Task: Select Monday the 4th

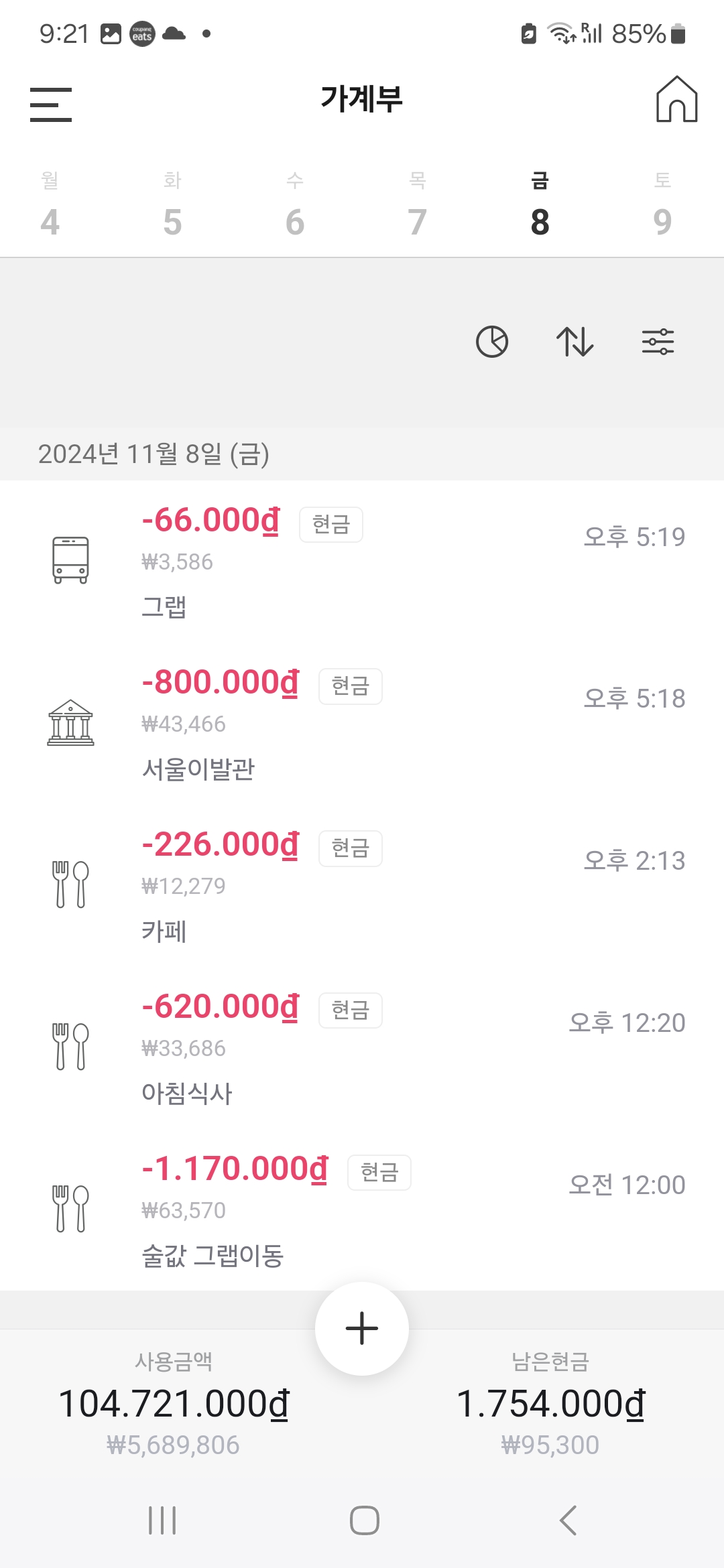Action: 50,205
